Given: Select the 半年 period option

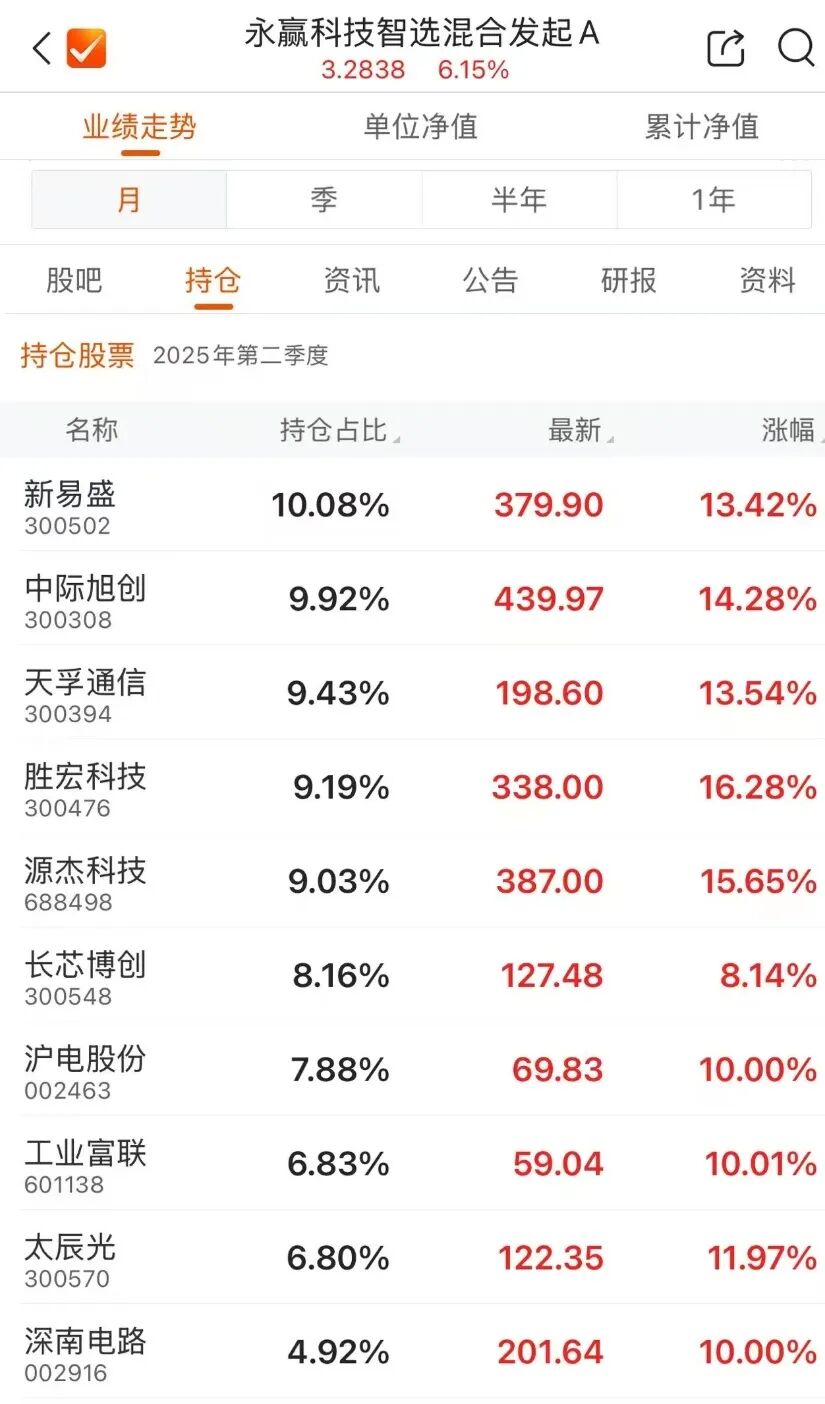Looking at the screenshot, I should pyautogui.click(x=518, y=200).
